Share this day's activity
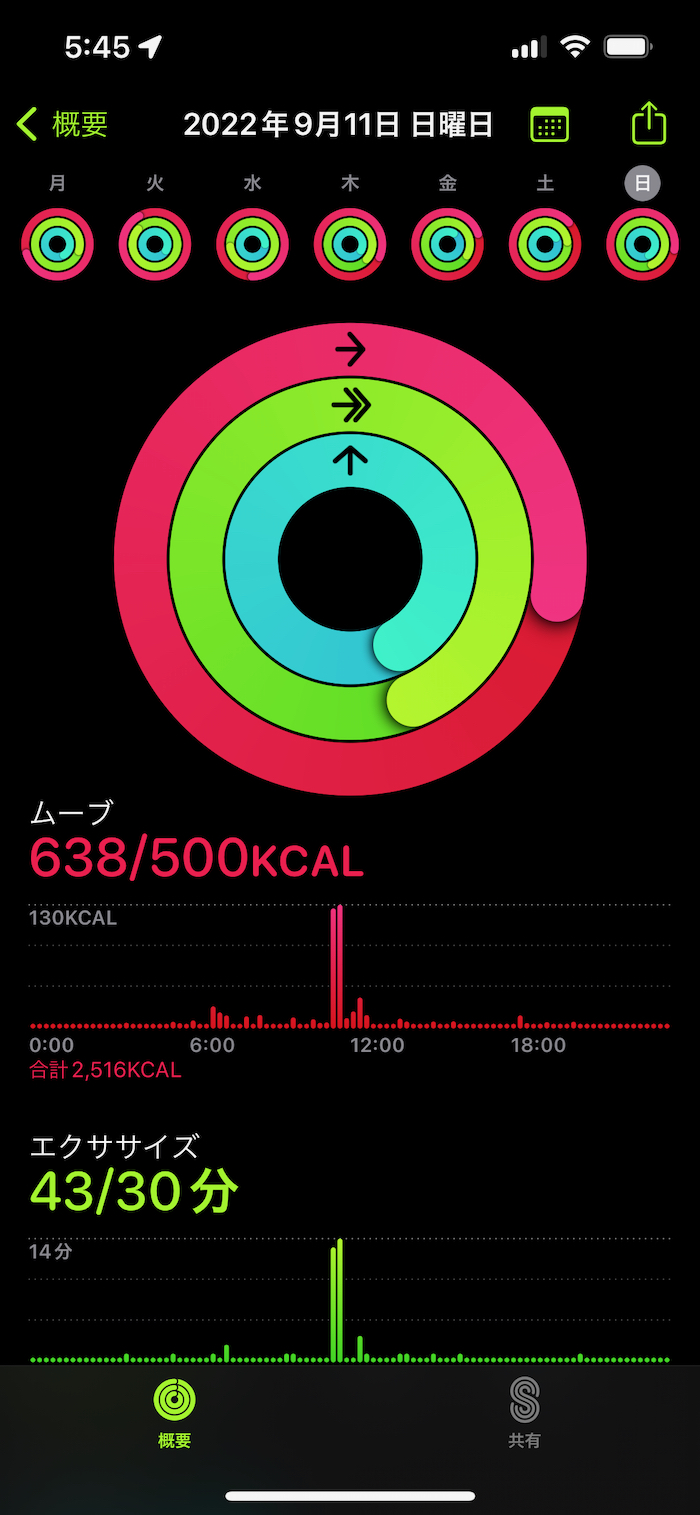 [649, 124]
